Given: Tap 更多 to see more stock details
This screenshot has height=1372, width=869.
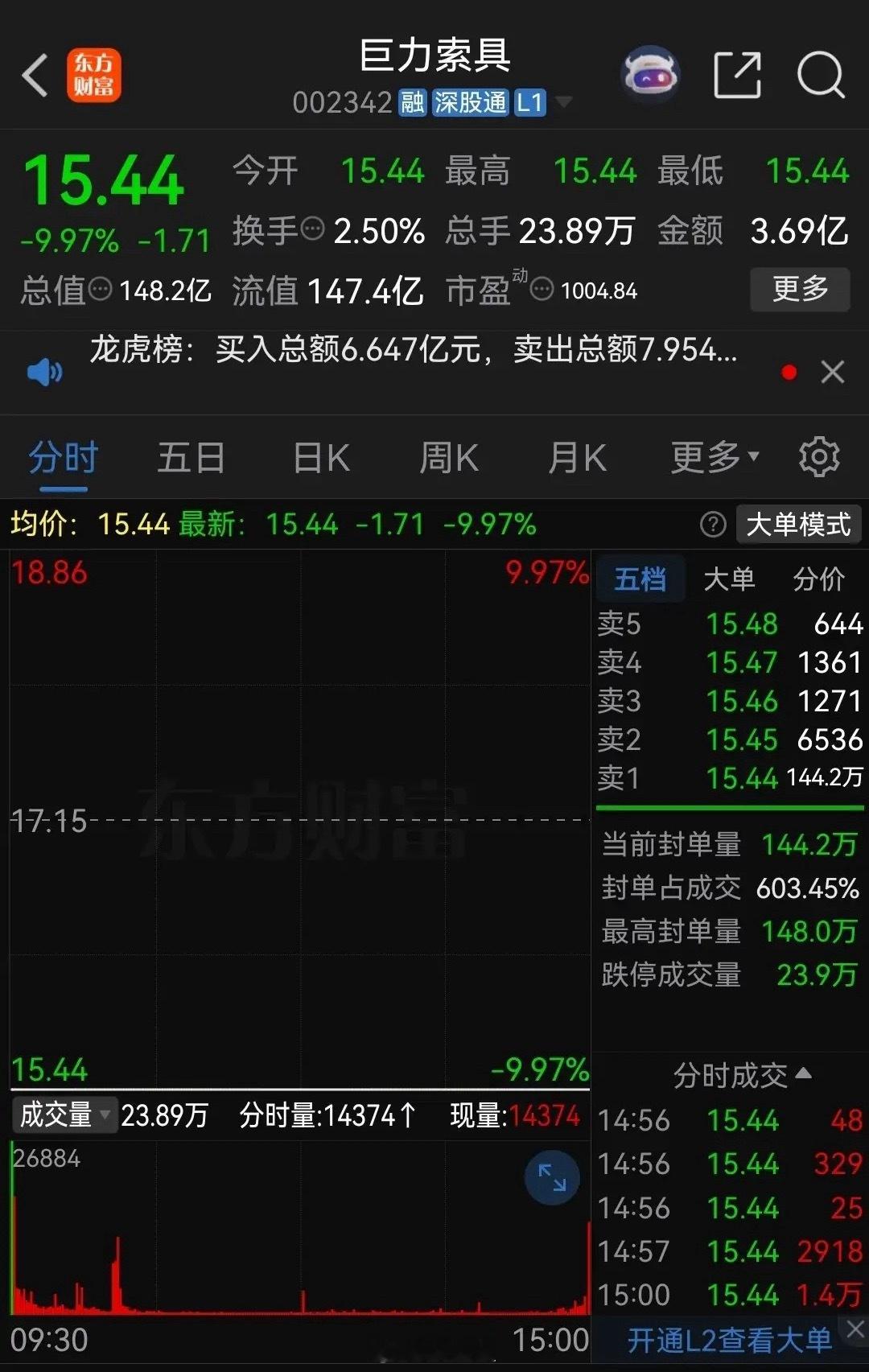Looking at the screenshot, I should click(800, 290).
